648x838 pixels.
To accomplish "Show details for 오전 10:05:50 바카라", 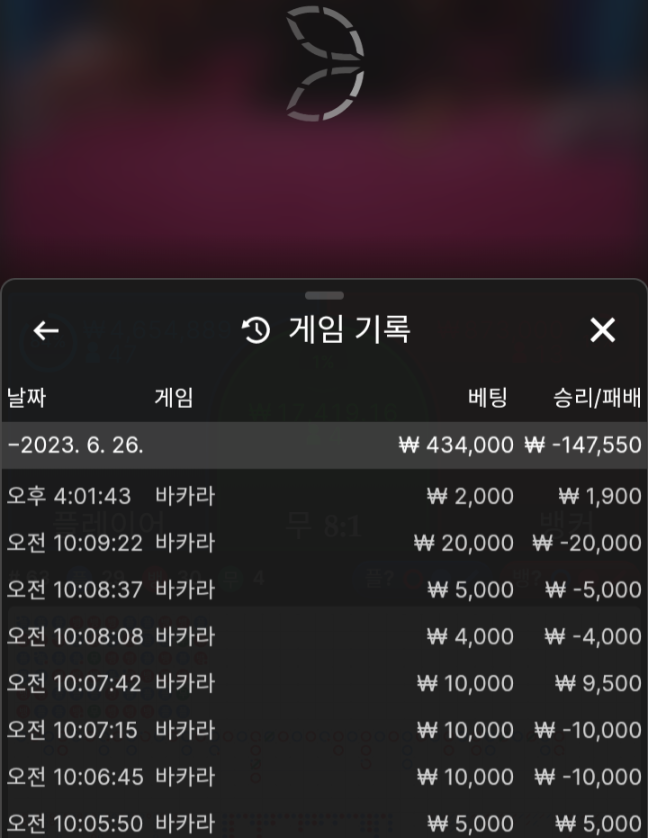I will [x=324, y=823].
